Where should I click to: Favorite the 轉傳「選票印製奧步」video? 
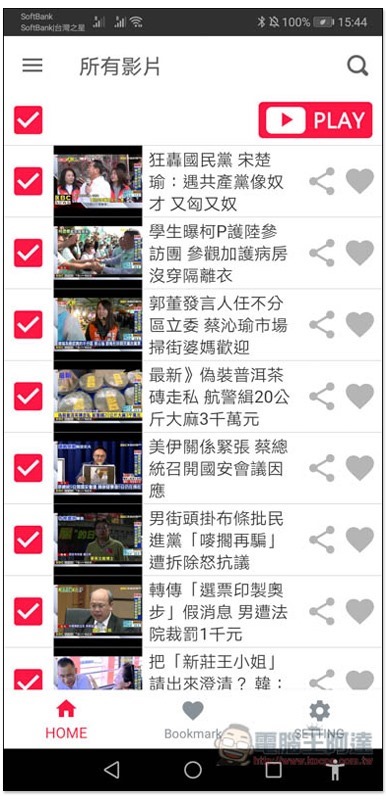pos(360,611)
